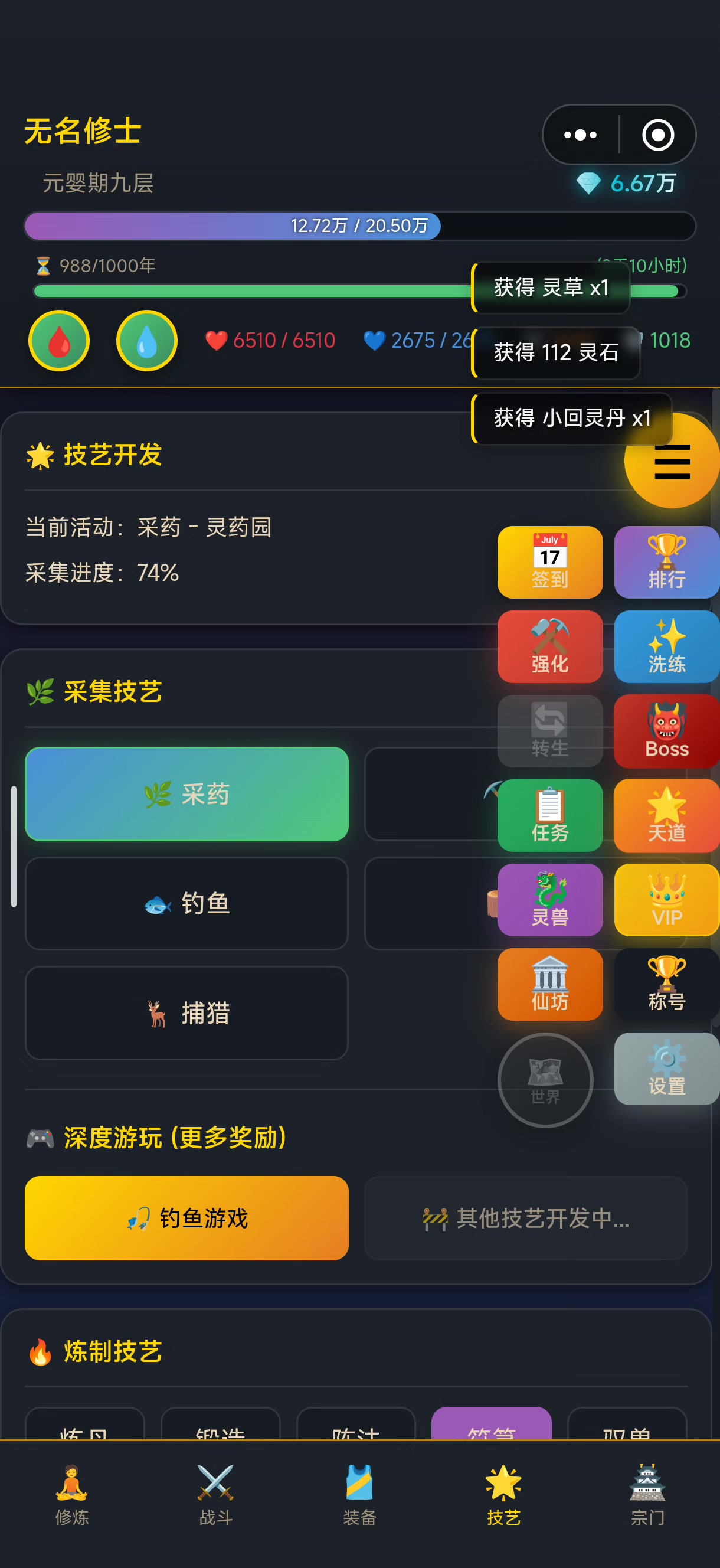This screenshot has width=720, height=1568.
Task: Enter the Boss challenge
Action: click(x=666, y=731)
